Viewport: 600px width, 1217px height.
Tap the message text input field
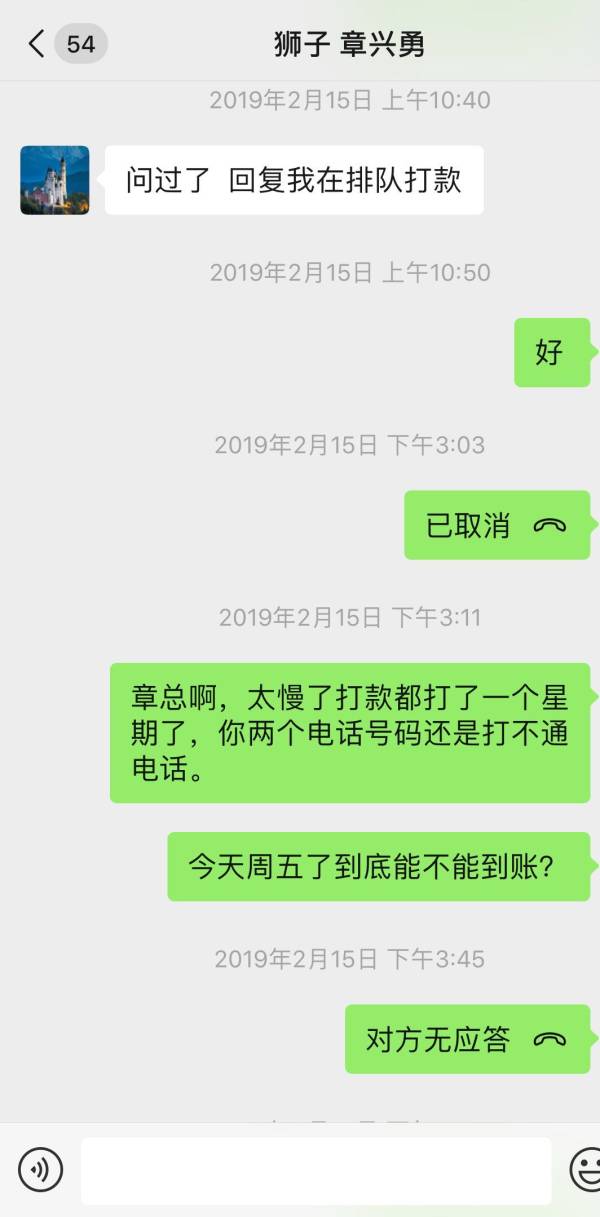click(x=315, y=1170)
